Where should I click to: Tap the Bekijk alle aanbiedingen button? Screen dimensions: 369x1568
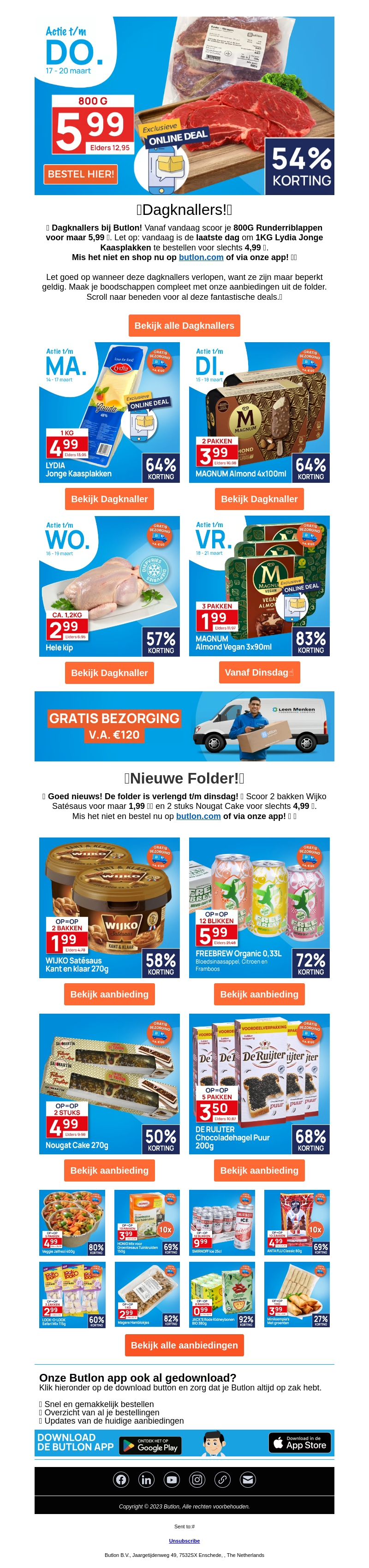point(184,1345)
